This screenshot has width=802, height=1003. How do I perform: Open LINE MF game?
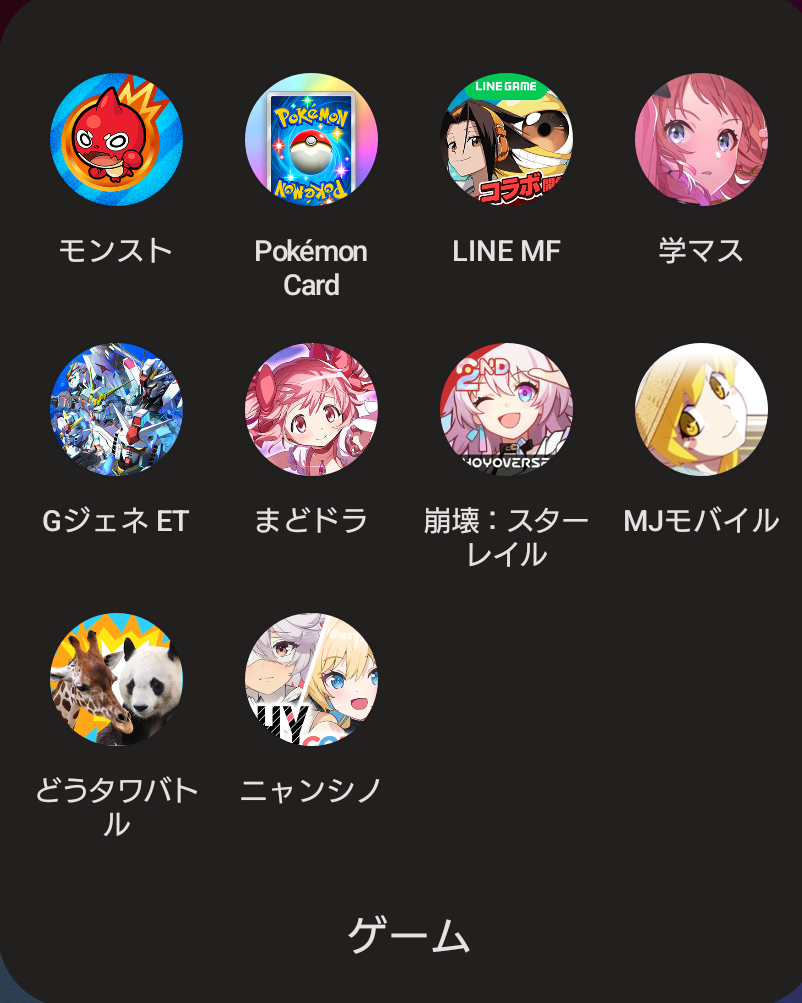(506, 140)
